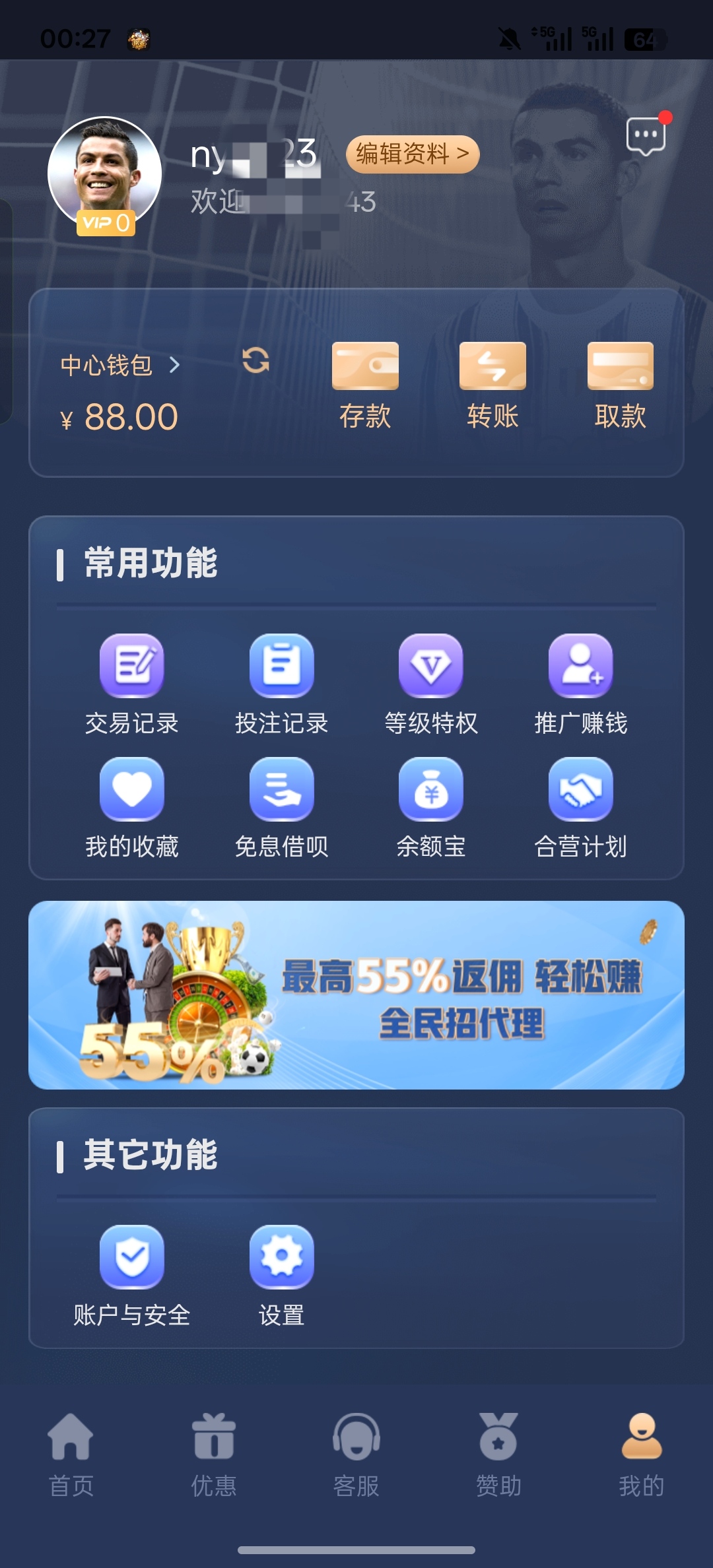Screen dimensions: 713x1568
Task: Open 转账 transfer
Action: [x=492, y=385]
